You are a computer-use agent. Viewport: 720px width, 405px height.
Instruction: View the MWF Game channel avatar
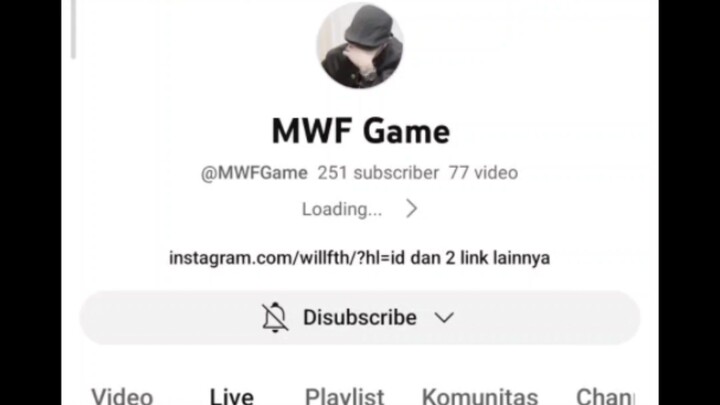click(x=360, y=45)
